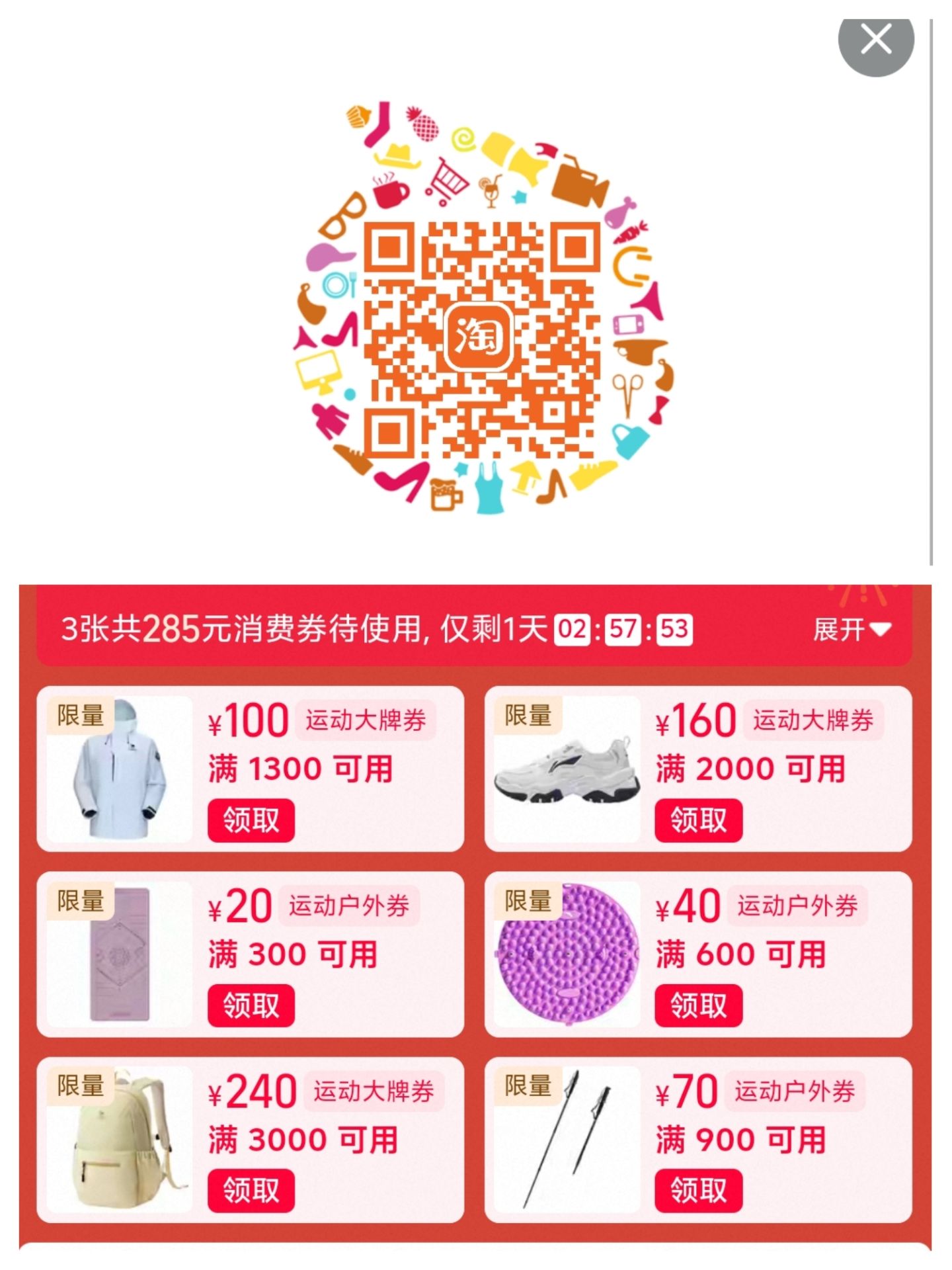Viewport: 952px width, 1270px height.
Task: Claim the ¥70 coupon for orders over 900
Action: pos(698,1191)
